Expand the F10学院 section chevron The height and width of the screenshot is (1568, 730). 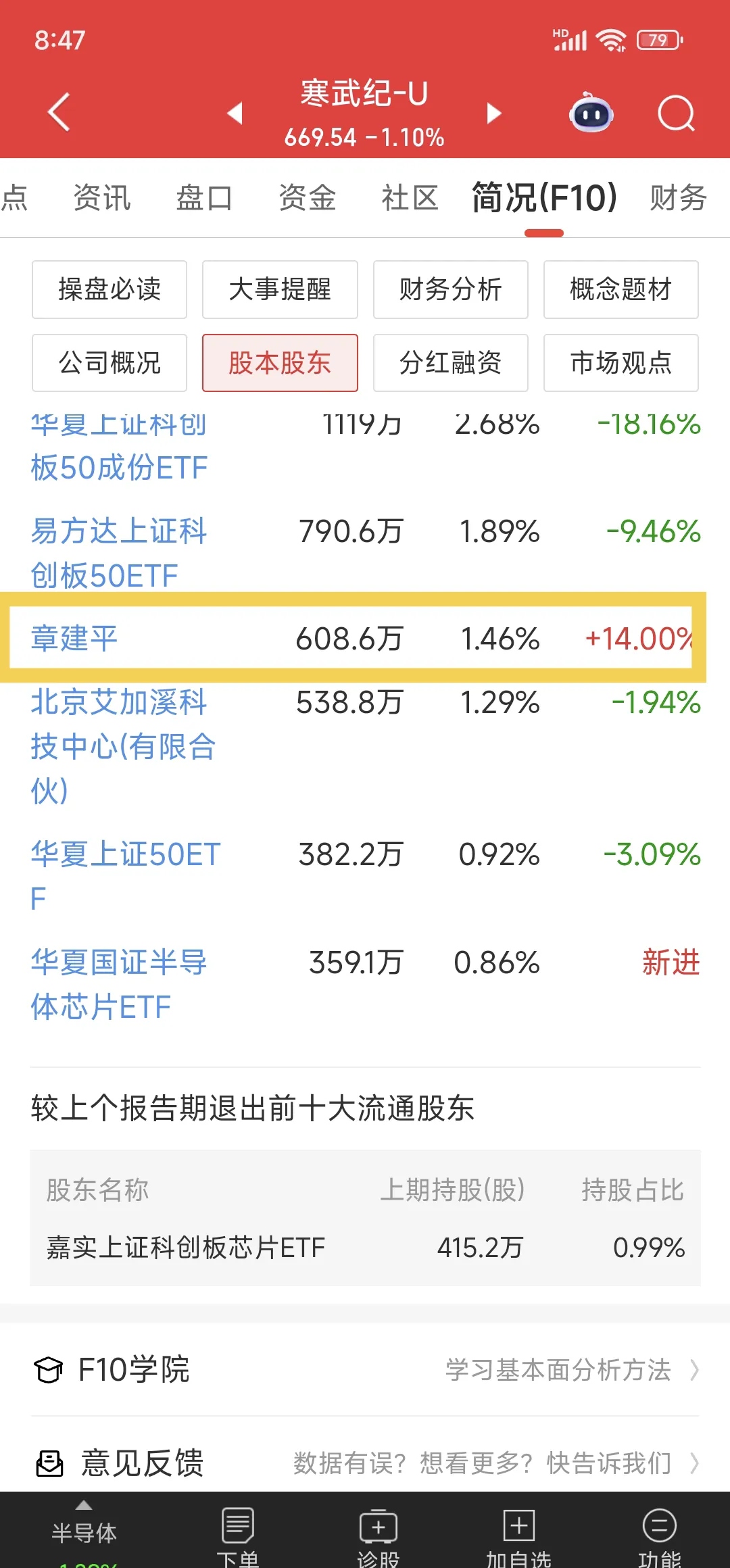tap(696, 1370)
